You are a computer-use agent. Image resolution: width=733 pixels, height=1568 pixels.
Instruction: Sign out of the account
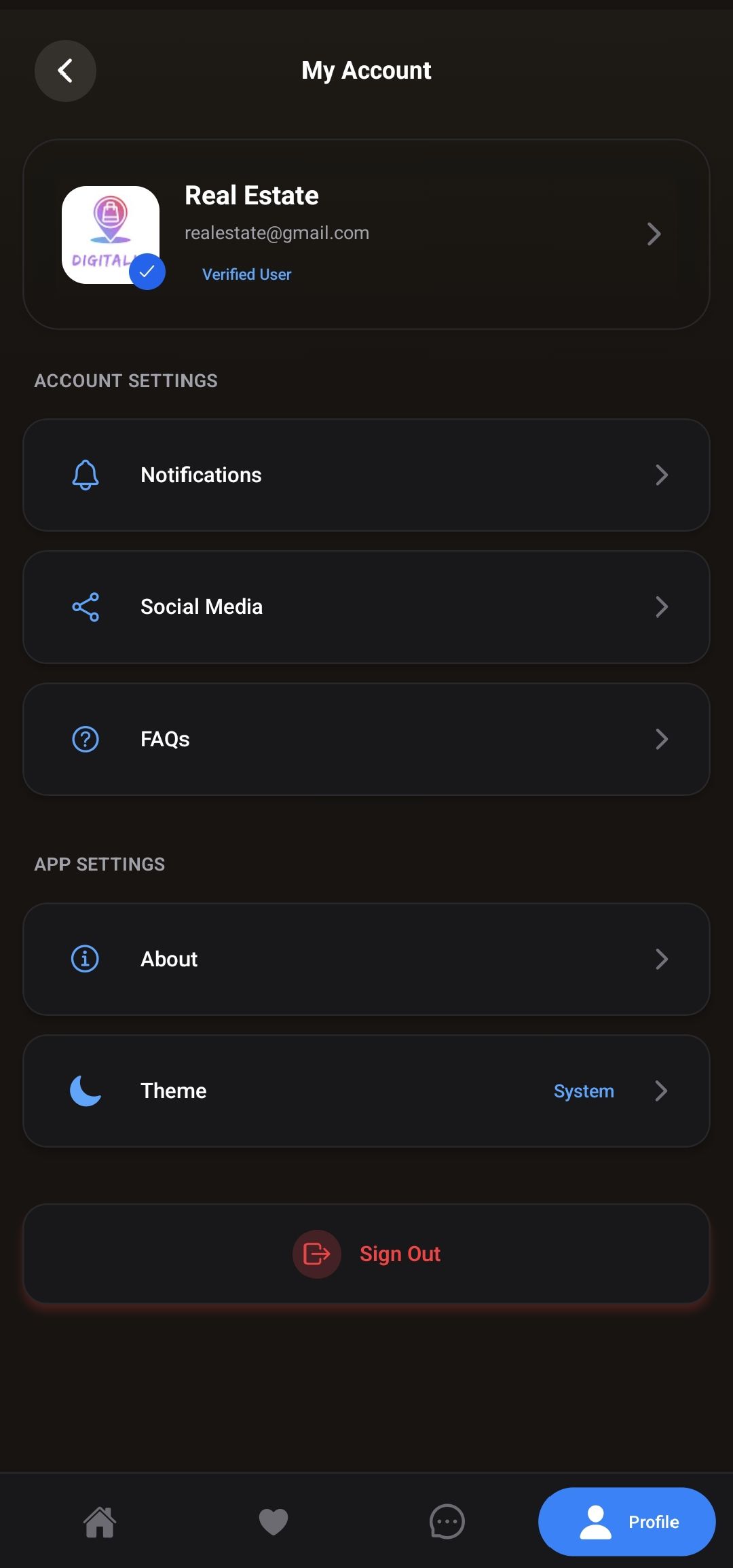click(x=366, y=1254)
